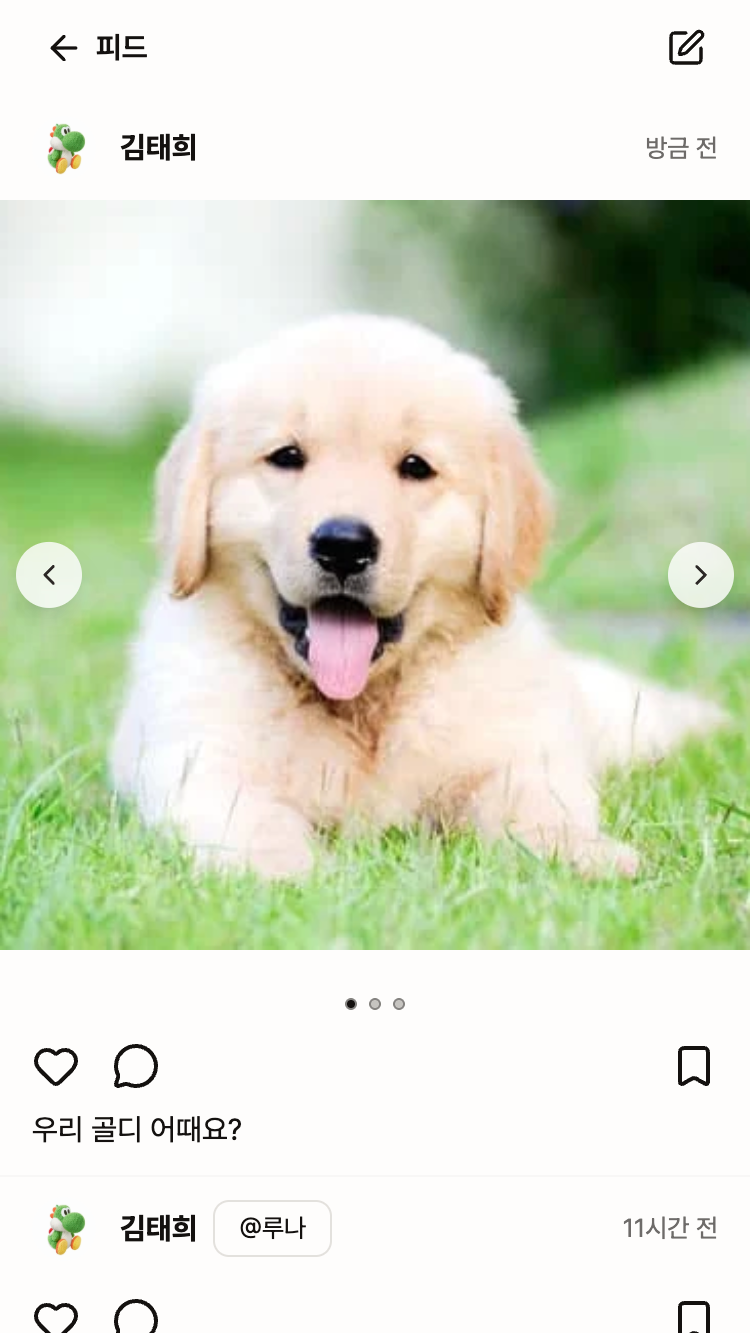The height and width of the screenshot is (1333, 750).
Task: Go back from the 피드 screen
Action: tap(63, 48)
